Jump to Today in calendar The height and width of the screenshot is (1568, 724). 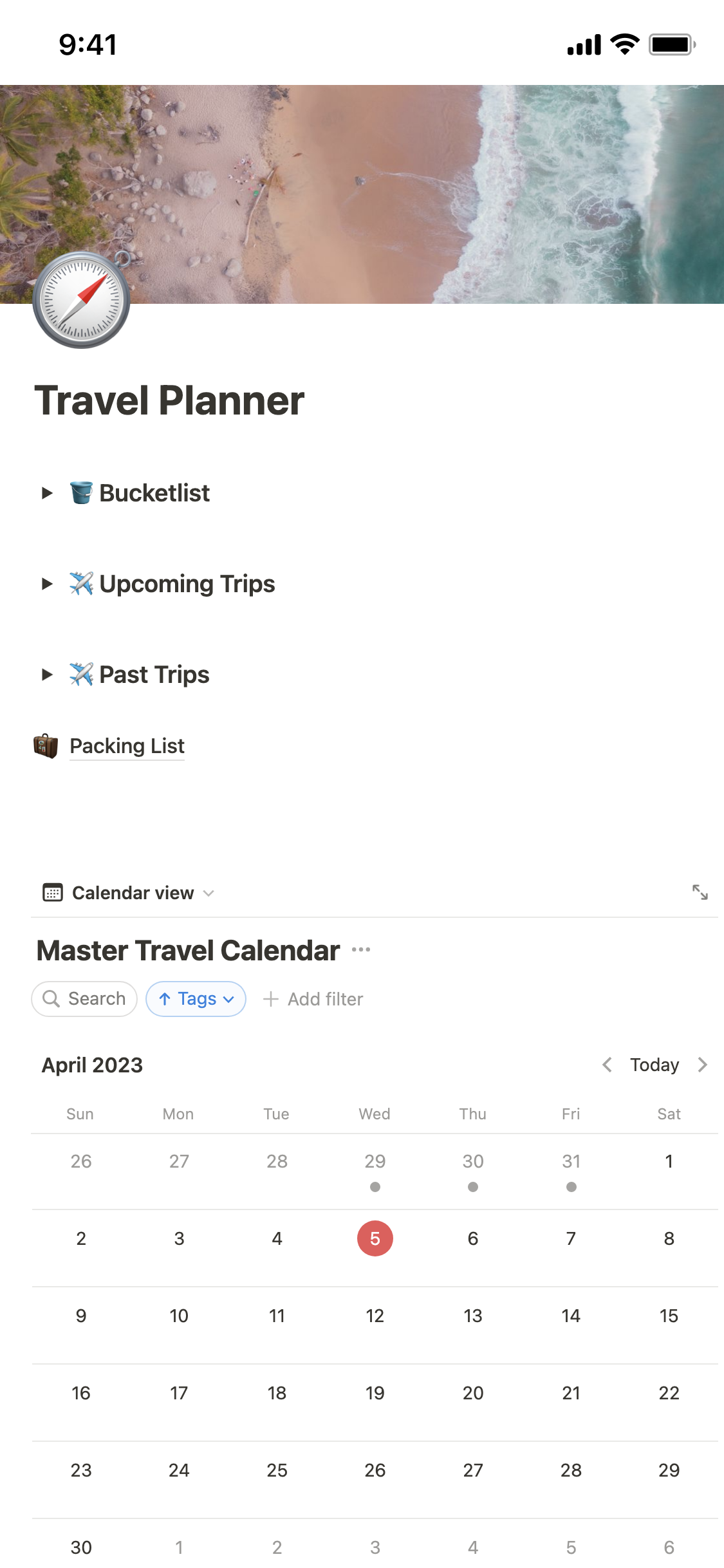[654, 1065]
